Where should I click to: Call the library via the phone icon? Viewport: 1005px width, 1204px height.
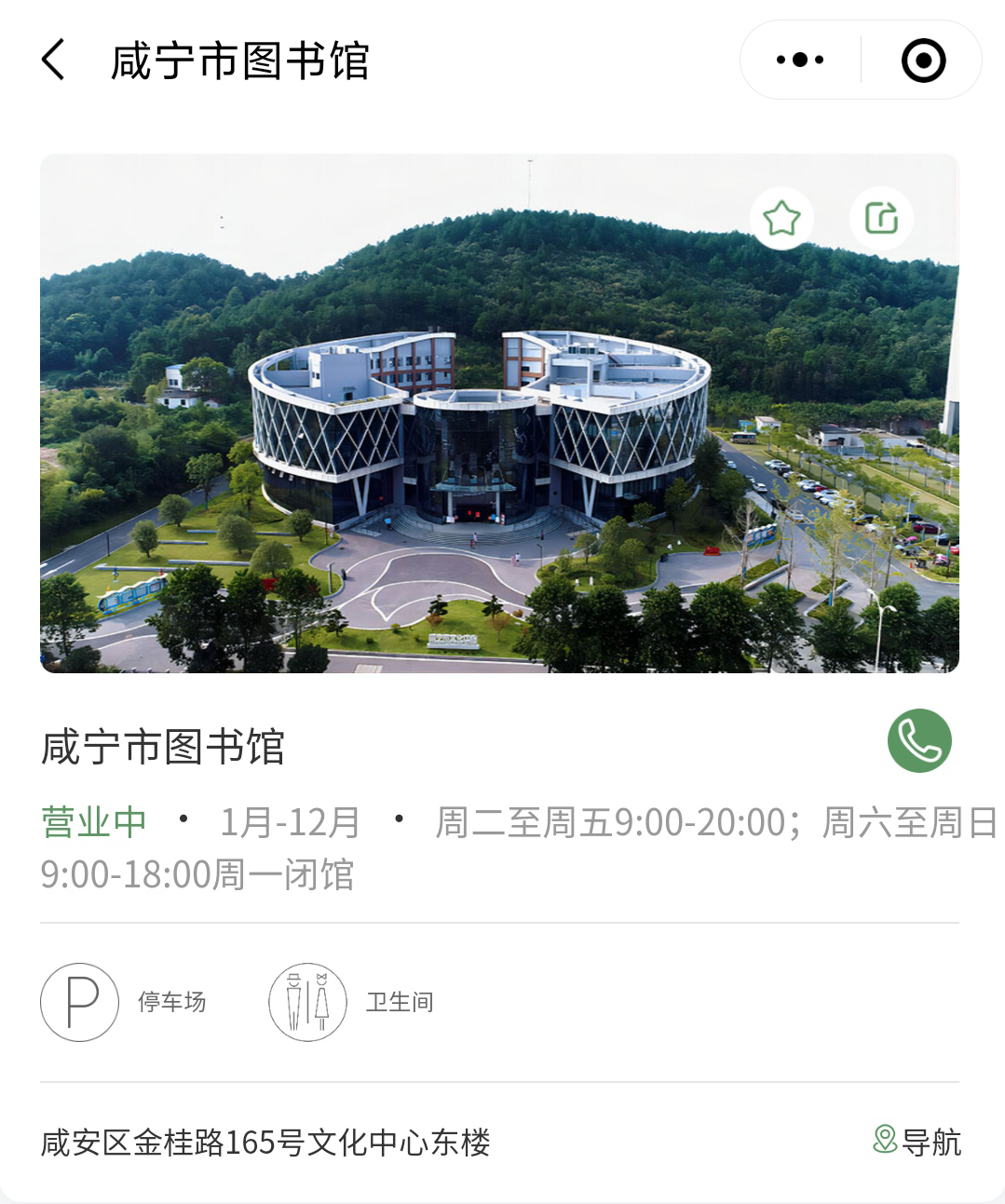click(919, 741)
